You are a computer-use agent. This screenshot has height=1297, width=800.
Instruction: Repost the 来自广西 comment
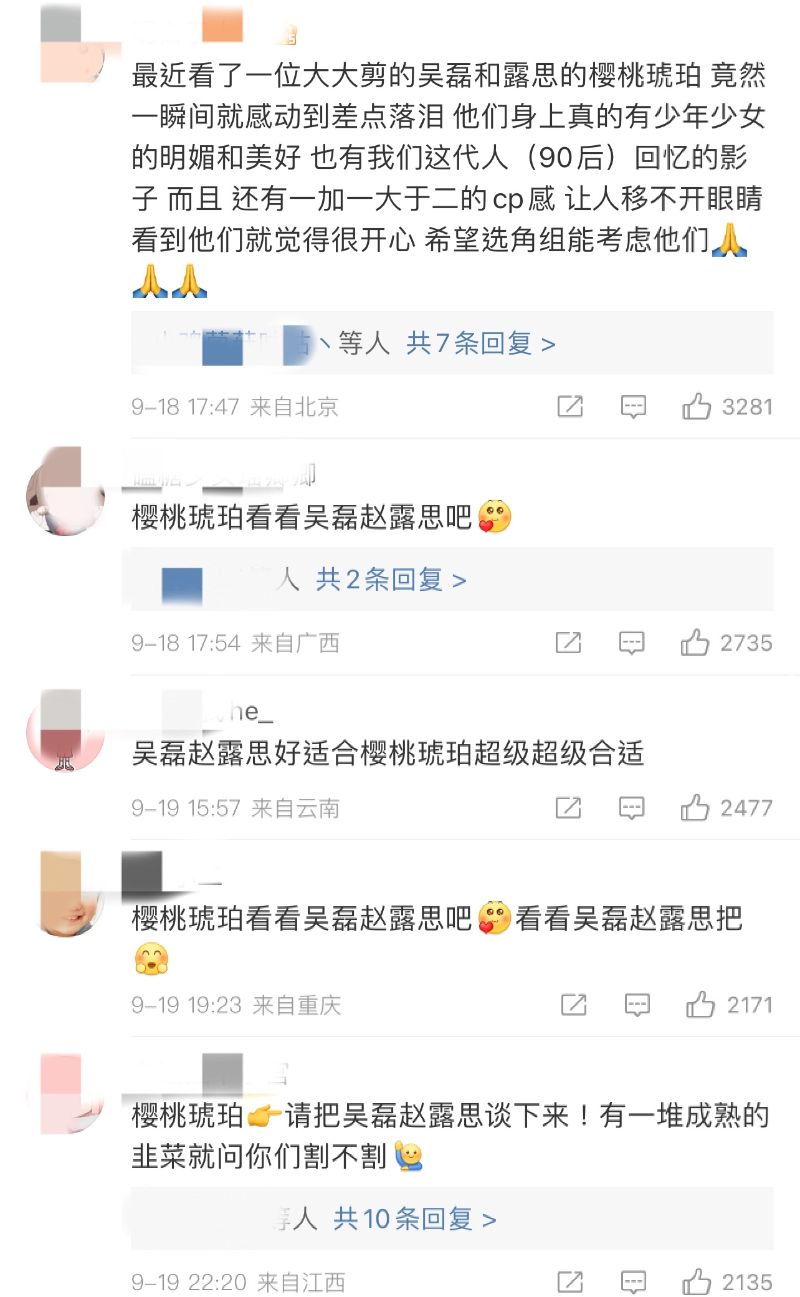coord(569,643)
